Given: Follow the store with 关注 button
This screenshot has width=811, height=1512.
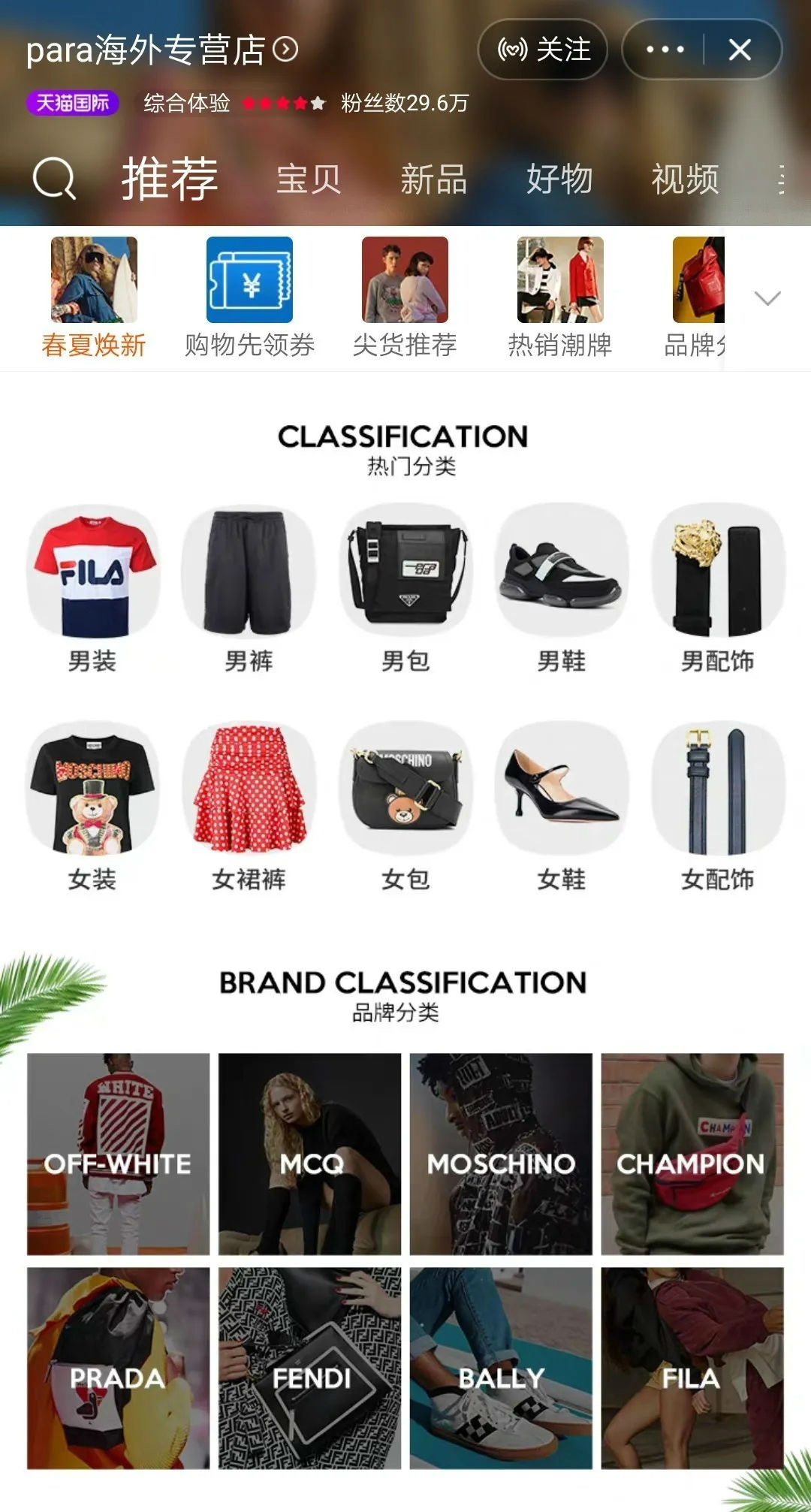Looking at the screenshot, I should tap(543, 50).
